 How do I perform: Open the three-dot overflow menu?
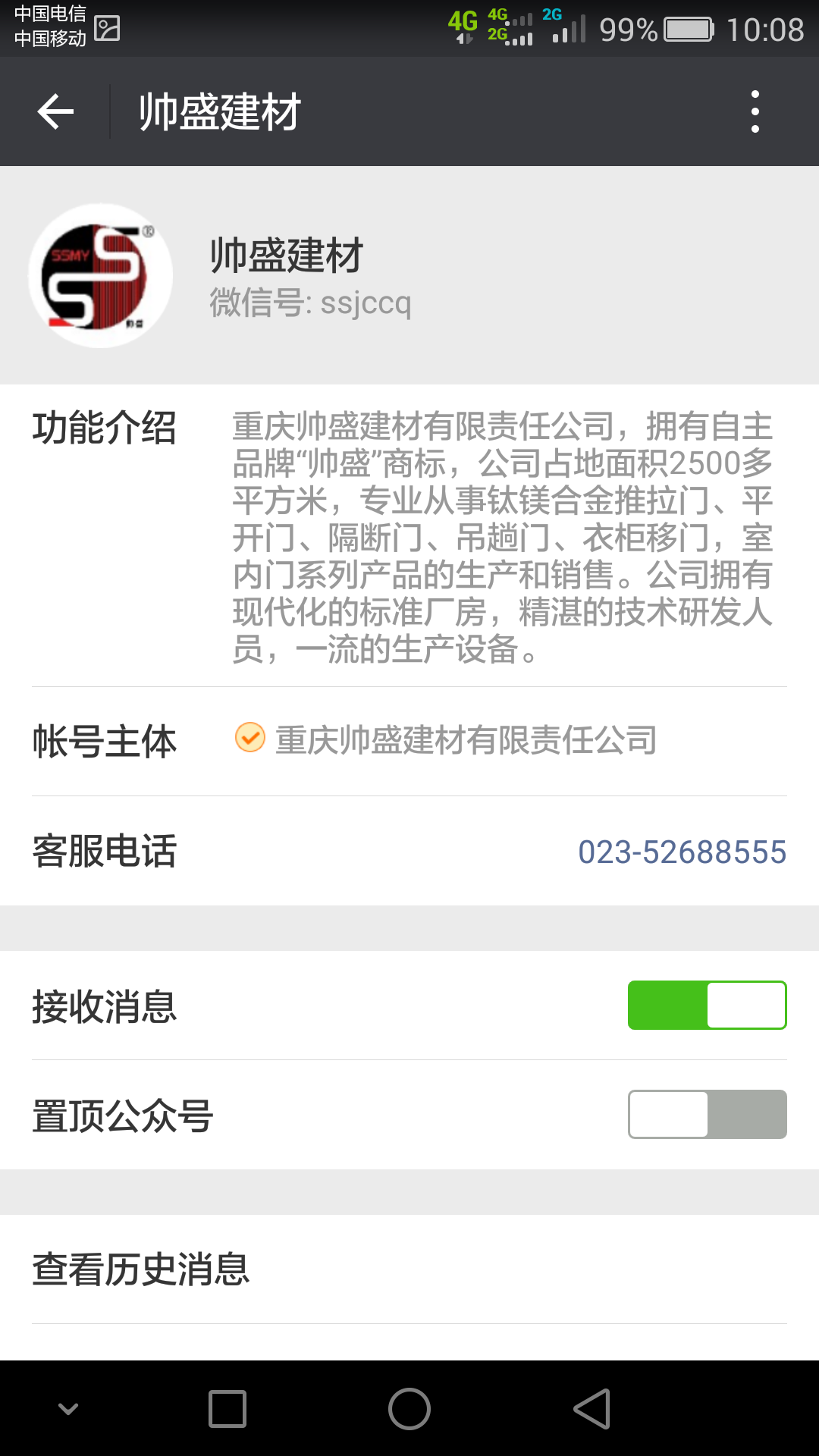coord(755,112)
